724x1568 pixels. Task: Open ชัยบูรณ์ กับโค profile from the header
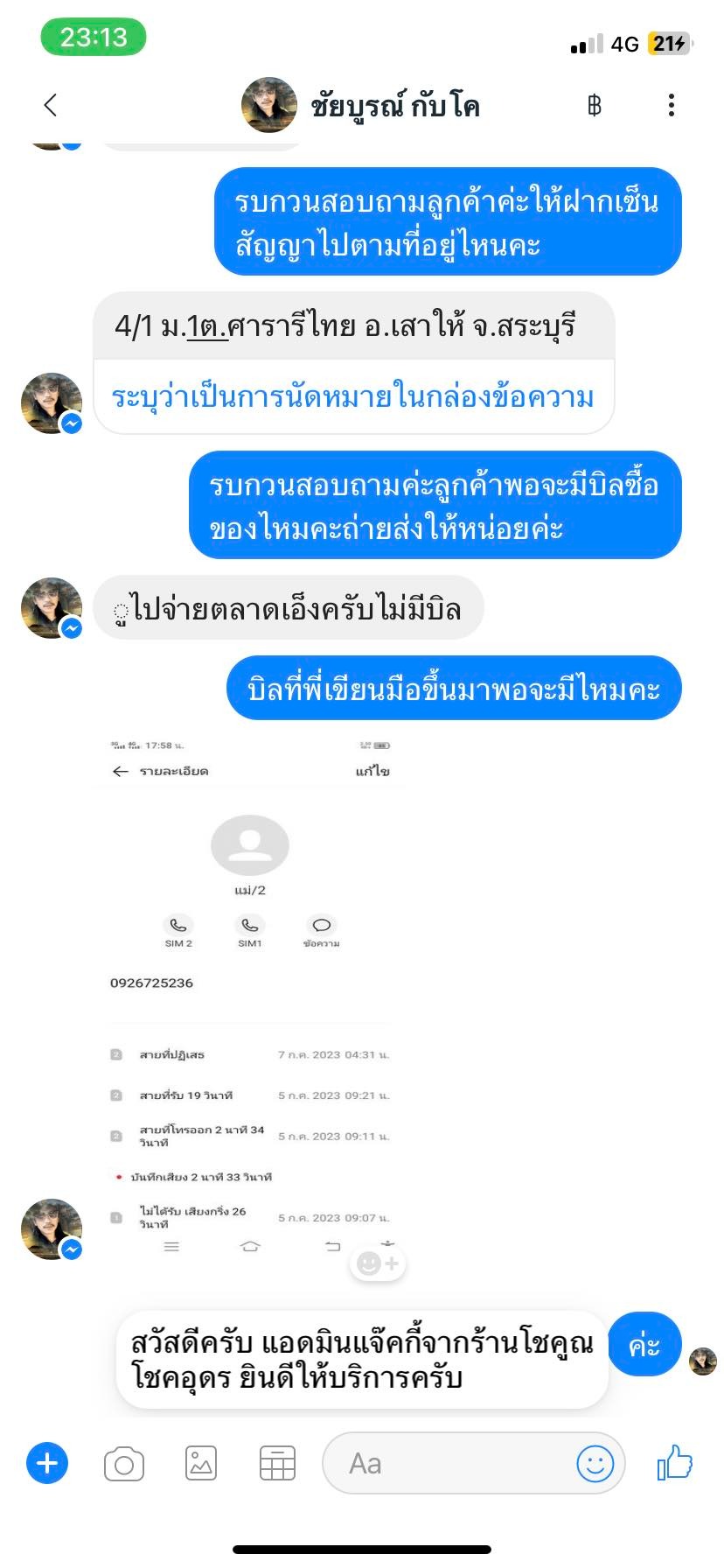[x=360, y=106]
